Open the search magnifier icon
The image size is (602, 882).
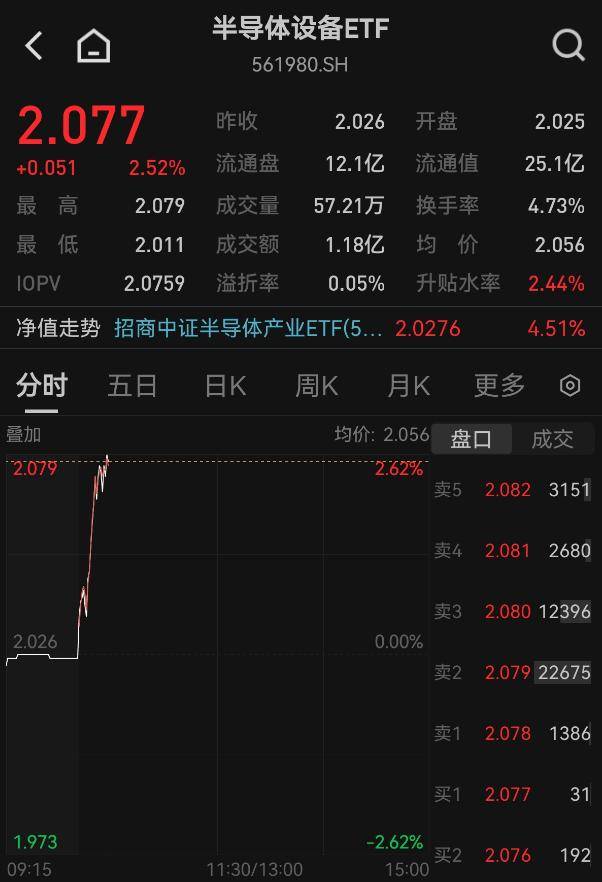pos(568,45)
